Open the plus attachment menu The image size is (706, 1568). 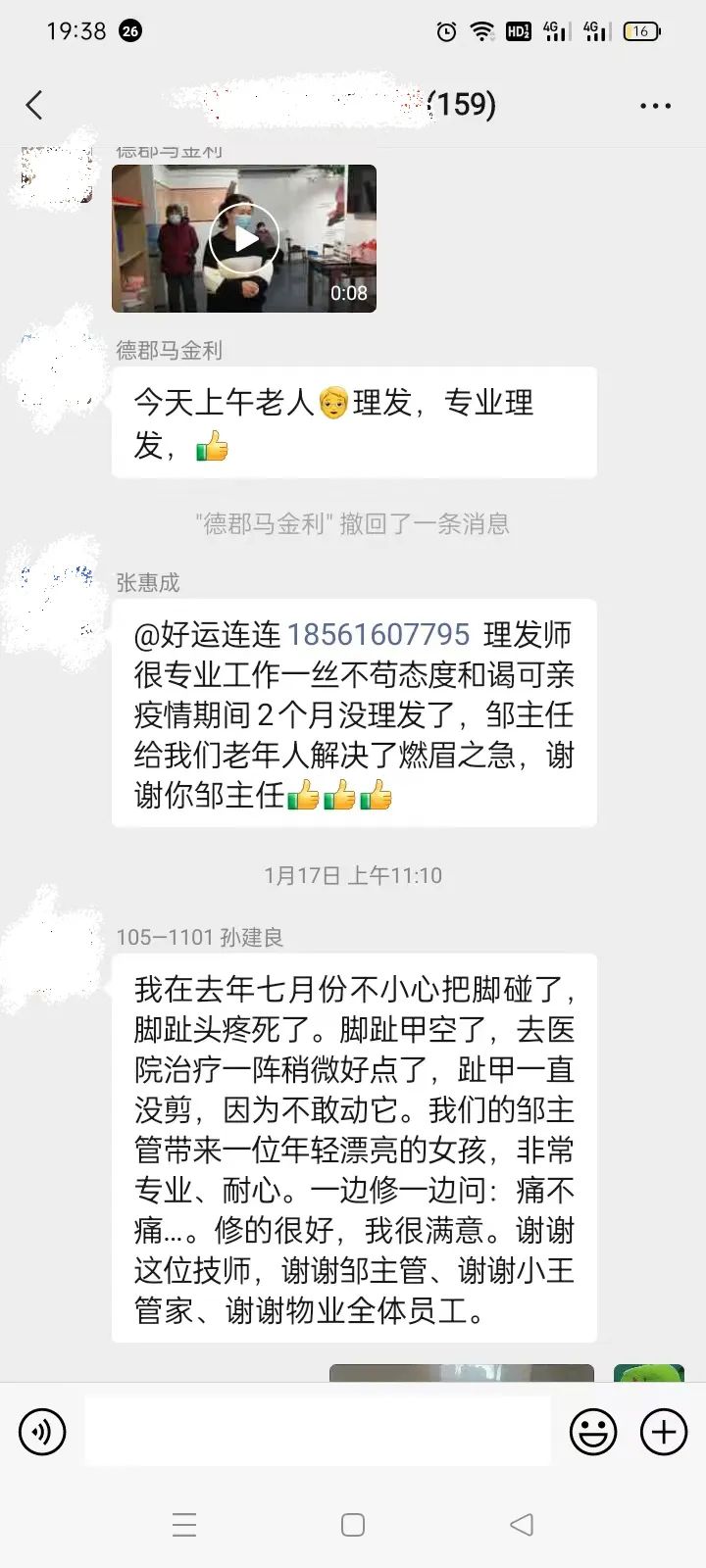(x=664, y=1432)
